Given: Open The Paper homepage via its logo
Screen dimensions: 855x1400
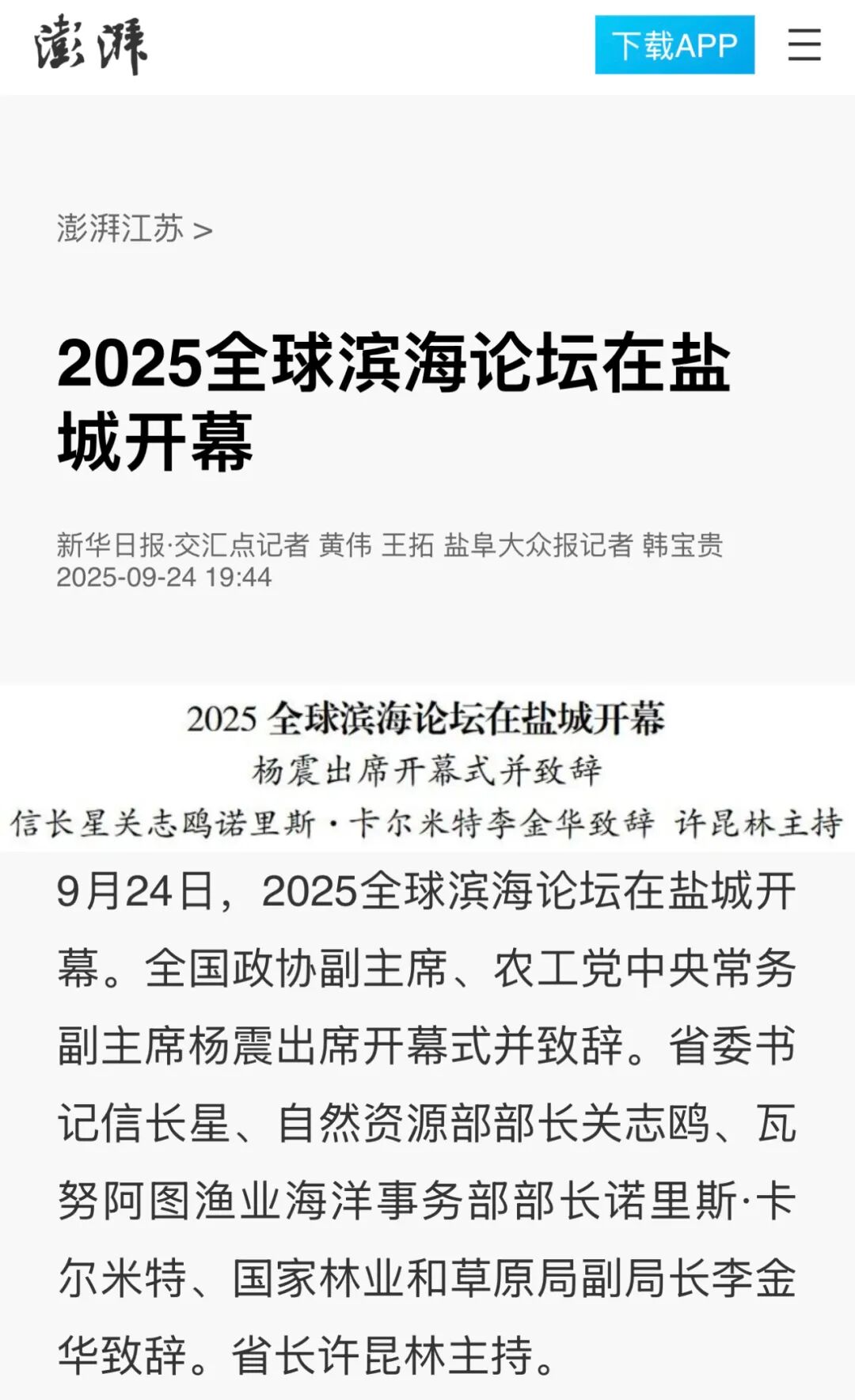Looking at the screenshot, I should (x=91, y=45).
